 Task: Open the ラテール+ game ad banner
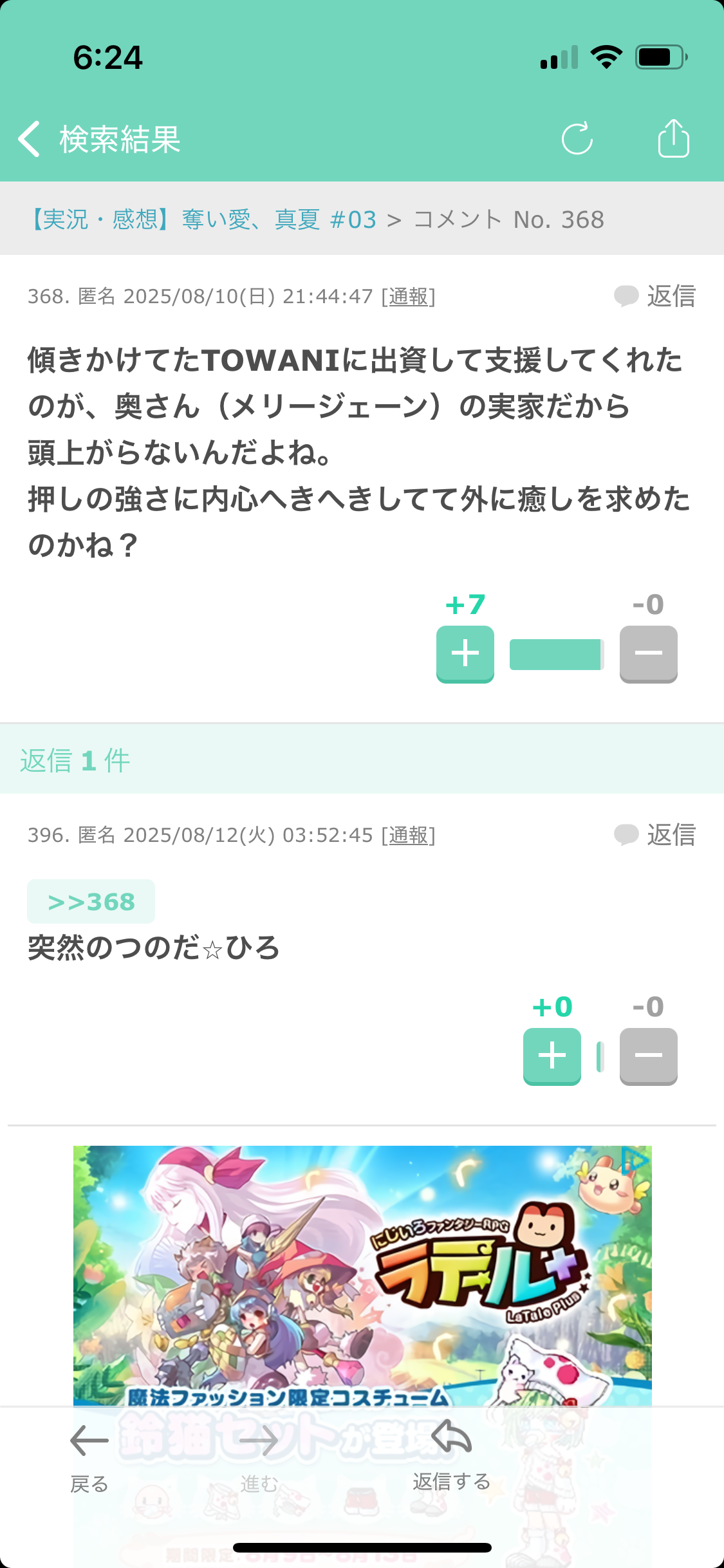(x=362, y=1276)
